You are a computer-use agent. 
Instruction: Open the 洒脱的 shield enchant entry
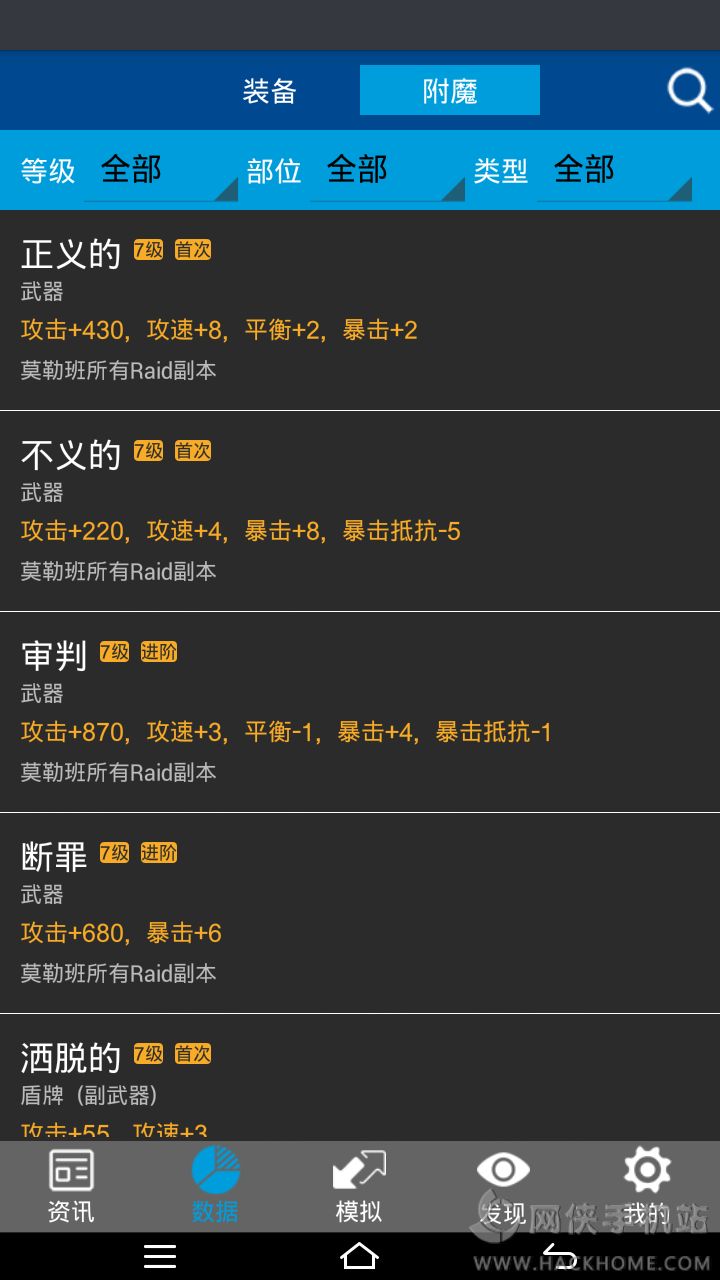360,1085
